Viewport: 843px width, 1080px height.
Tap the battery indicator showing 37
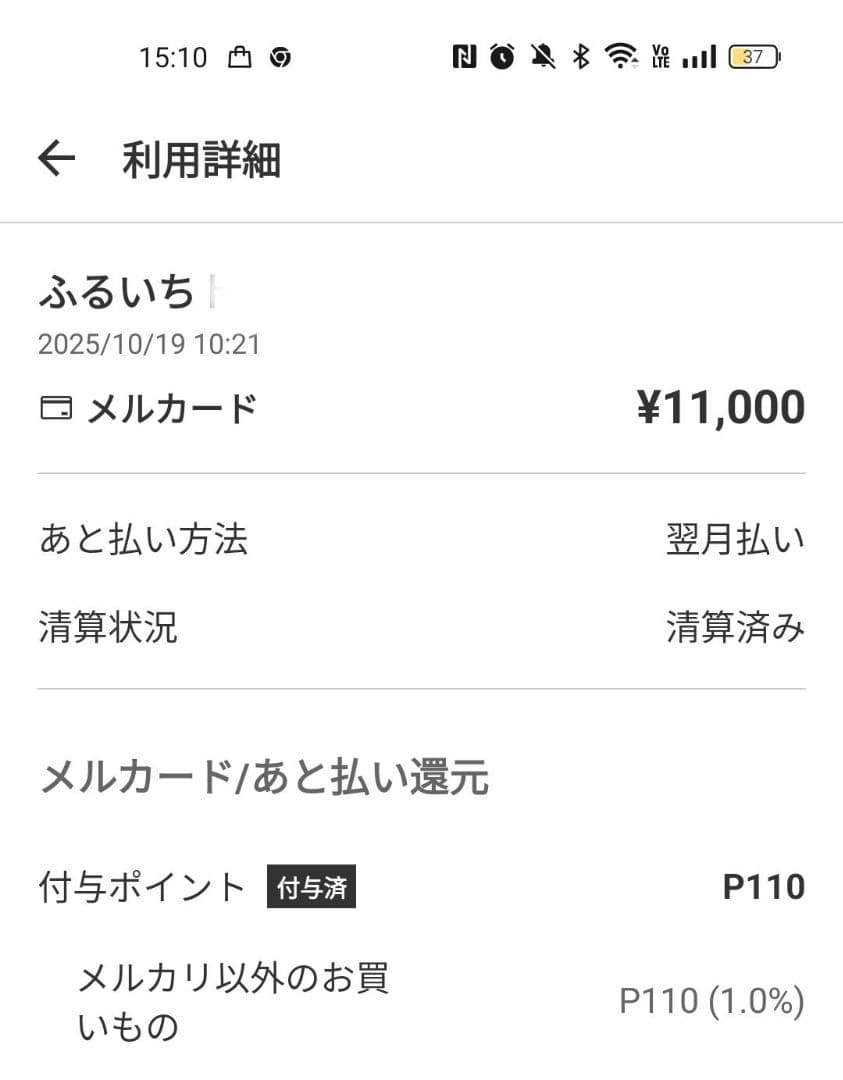pos(755,57)
